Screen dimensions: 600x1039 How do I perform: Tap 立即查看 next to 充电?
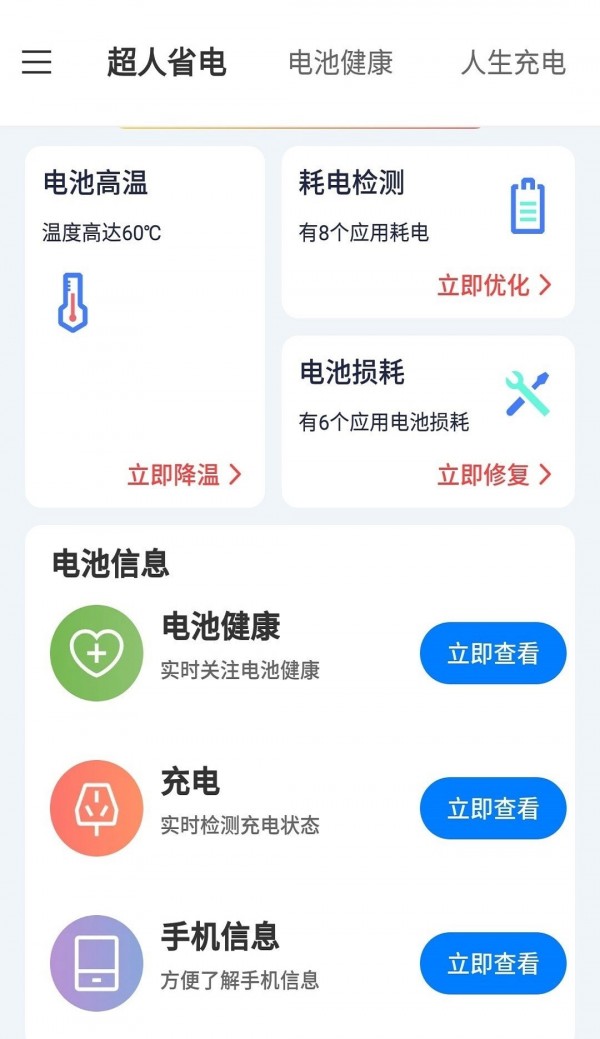493,808
